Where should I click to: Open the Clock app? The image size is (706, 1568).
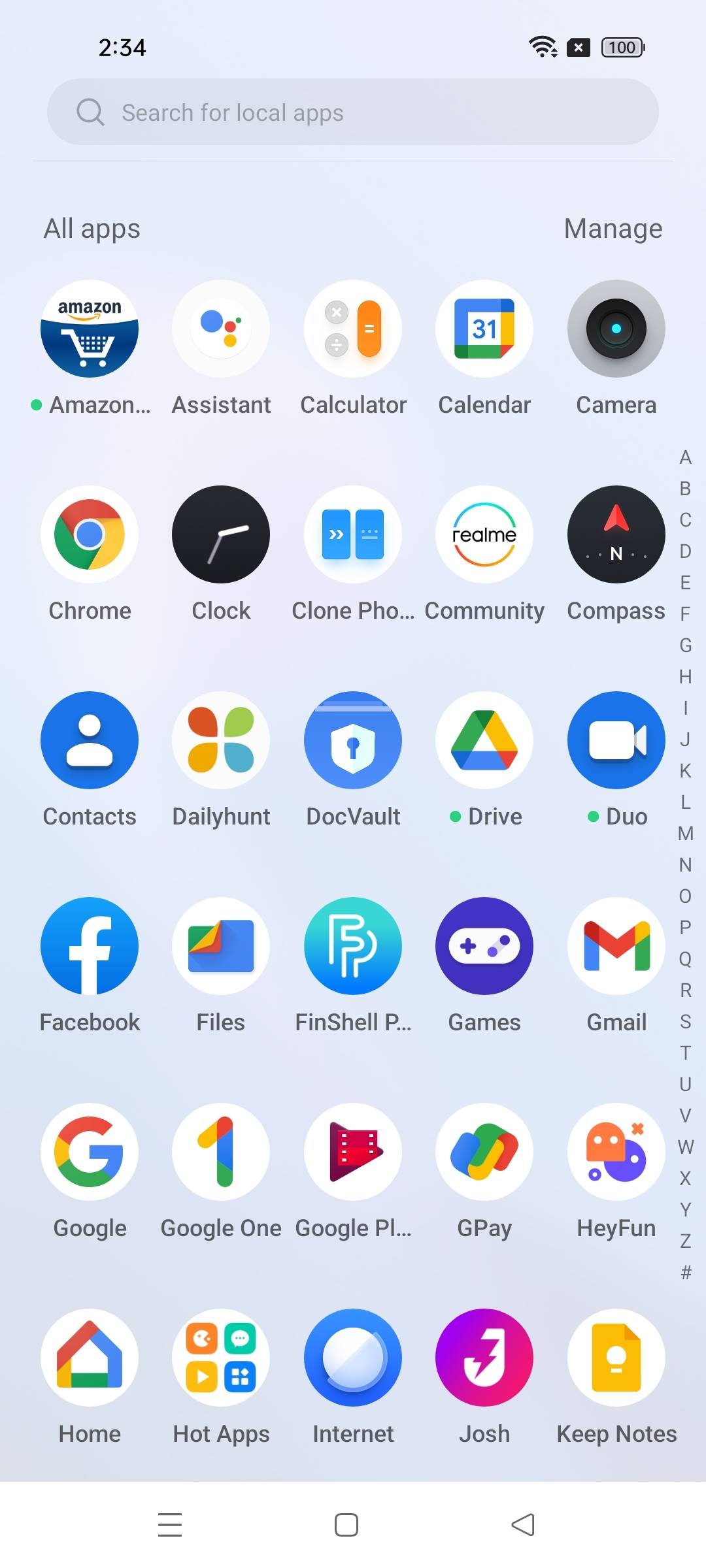coord(221,534)
